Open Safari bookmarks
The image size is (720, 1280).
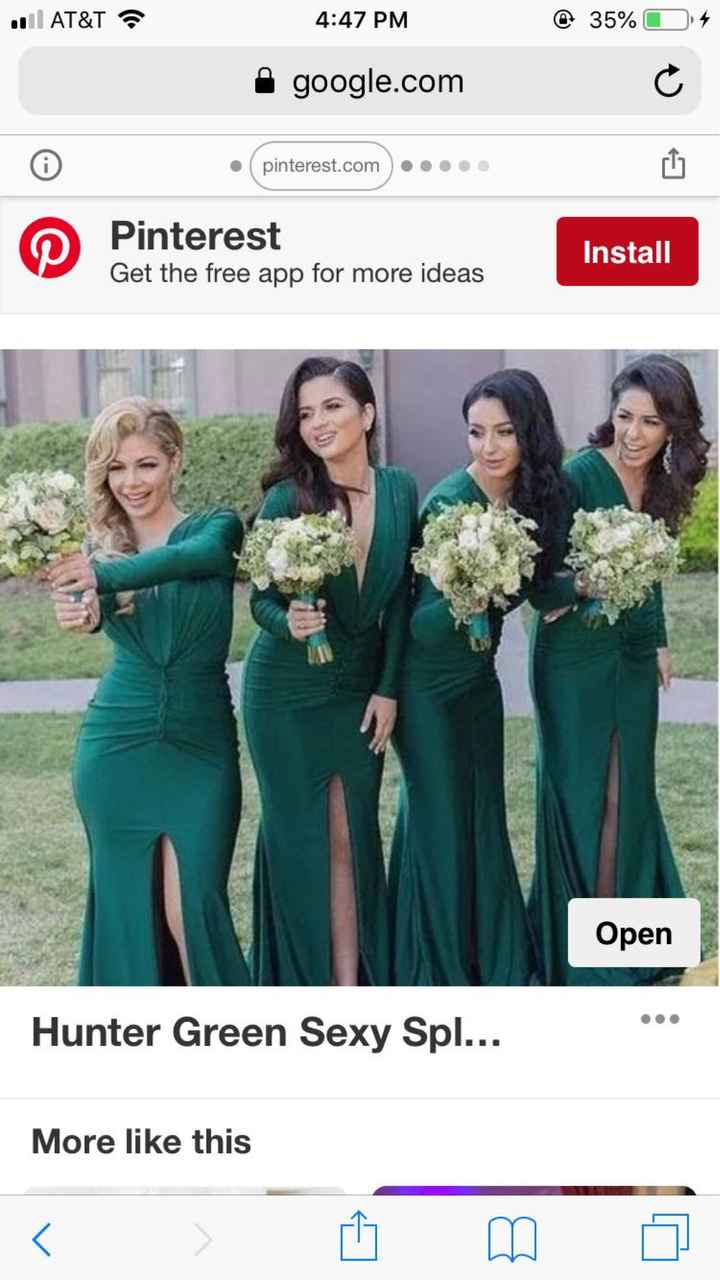(x=512, y=1240)
